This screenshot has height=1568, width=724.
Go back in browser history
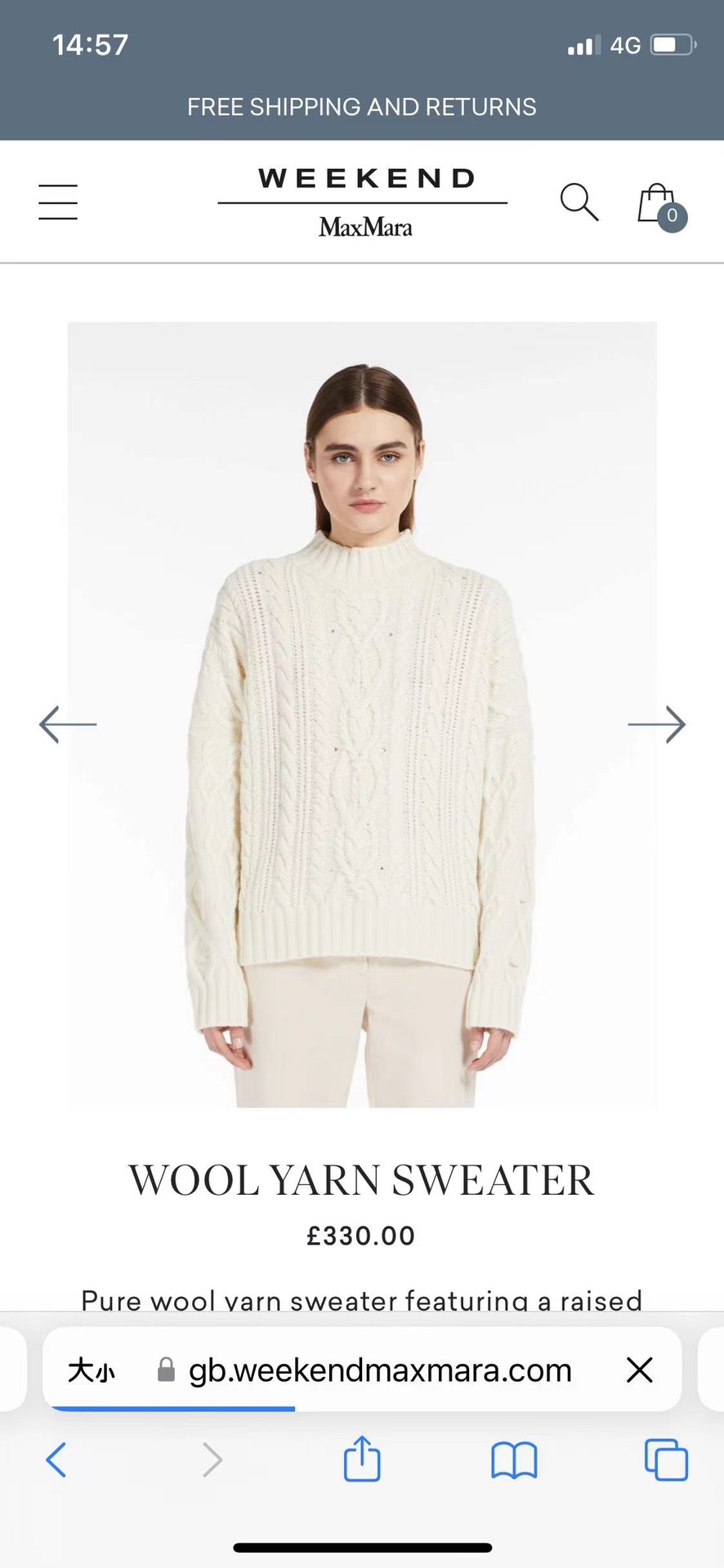56,1459
